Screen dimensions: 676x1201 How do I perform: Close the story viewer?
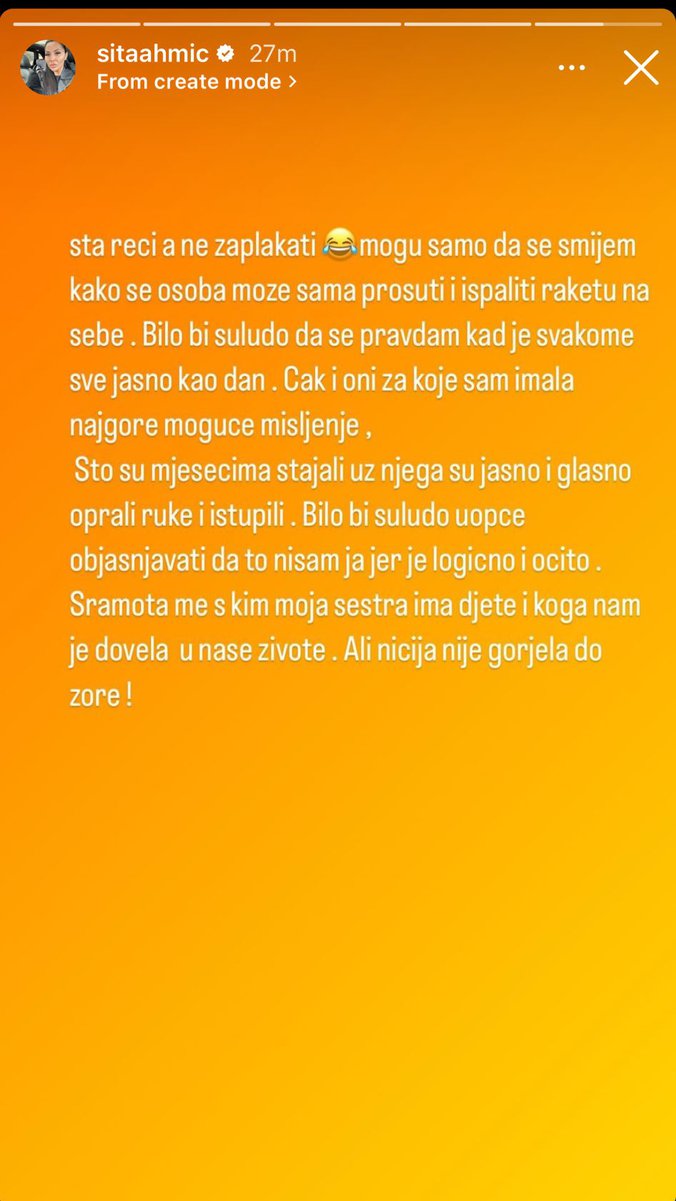[640, 68]
